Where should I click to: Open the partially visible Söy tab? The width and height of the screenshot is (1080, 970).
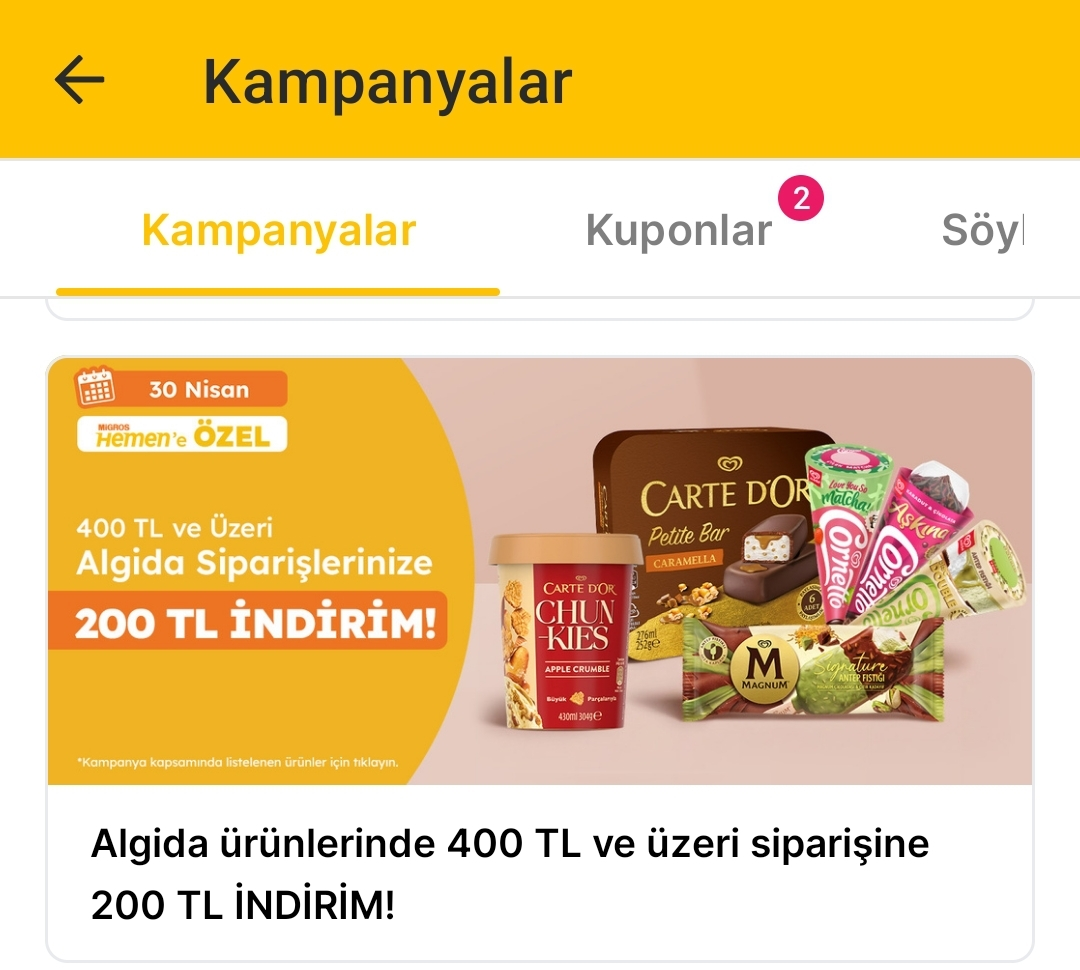982,232
